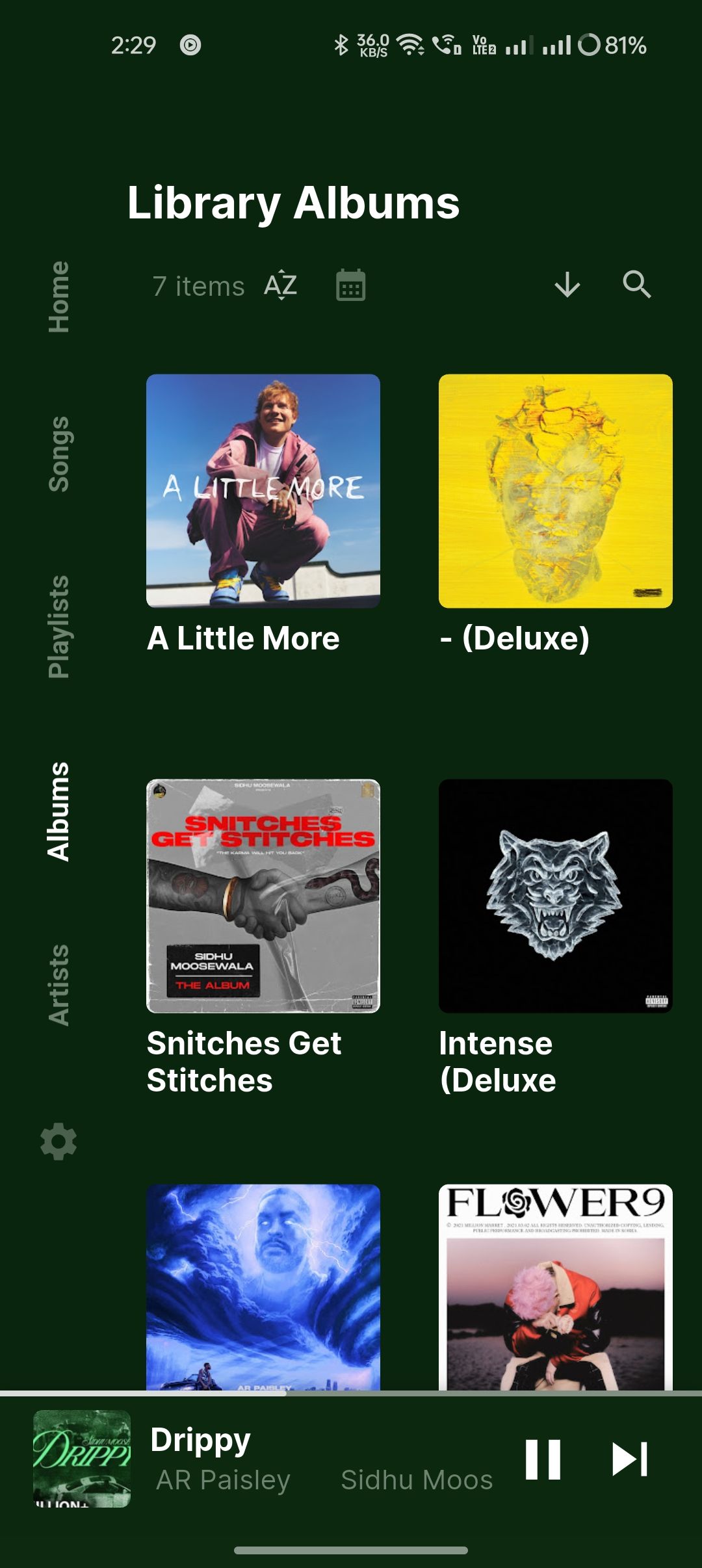Search the album library
This screenshot has height=1568, width=702.
[x=636, y=285]
